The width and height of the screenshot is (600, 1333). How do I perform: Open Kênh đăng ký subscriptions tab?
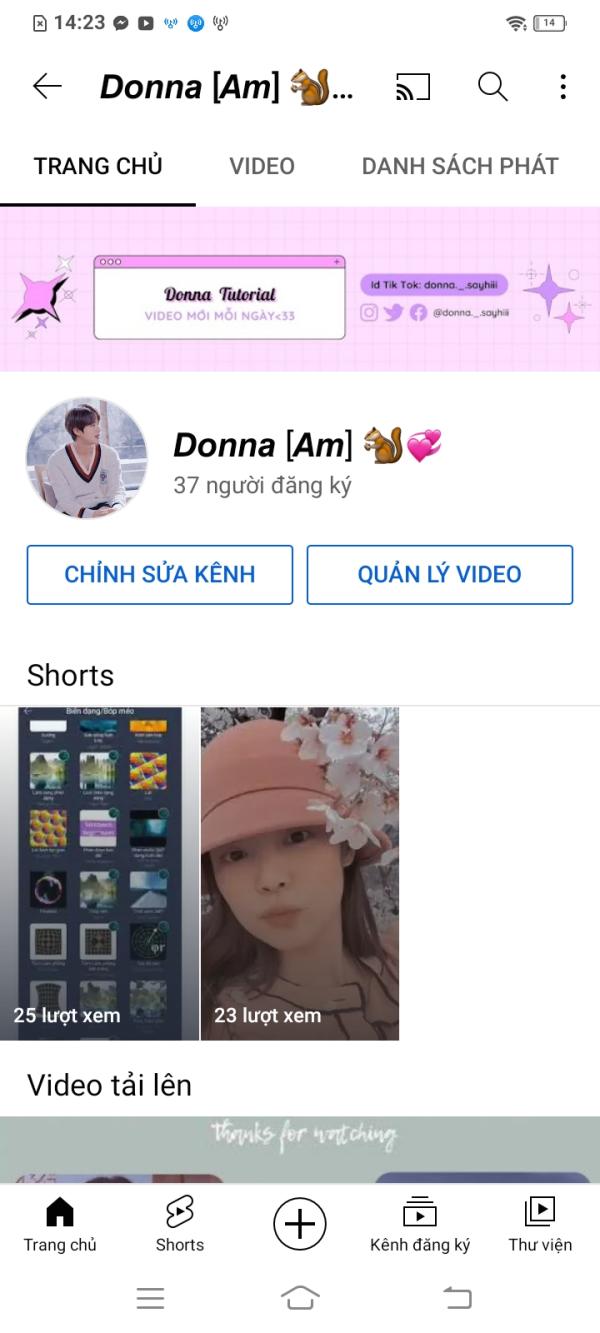420,1225
